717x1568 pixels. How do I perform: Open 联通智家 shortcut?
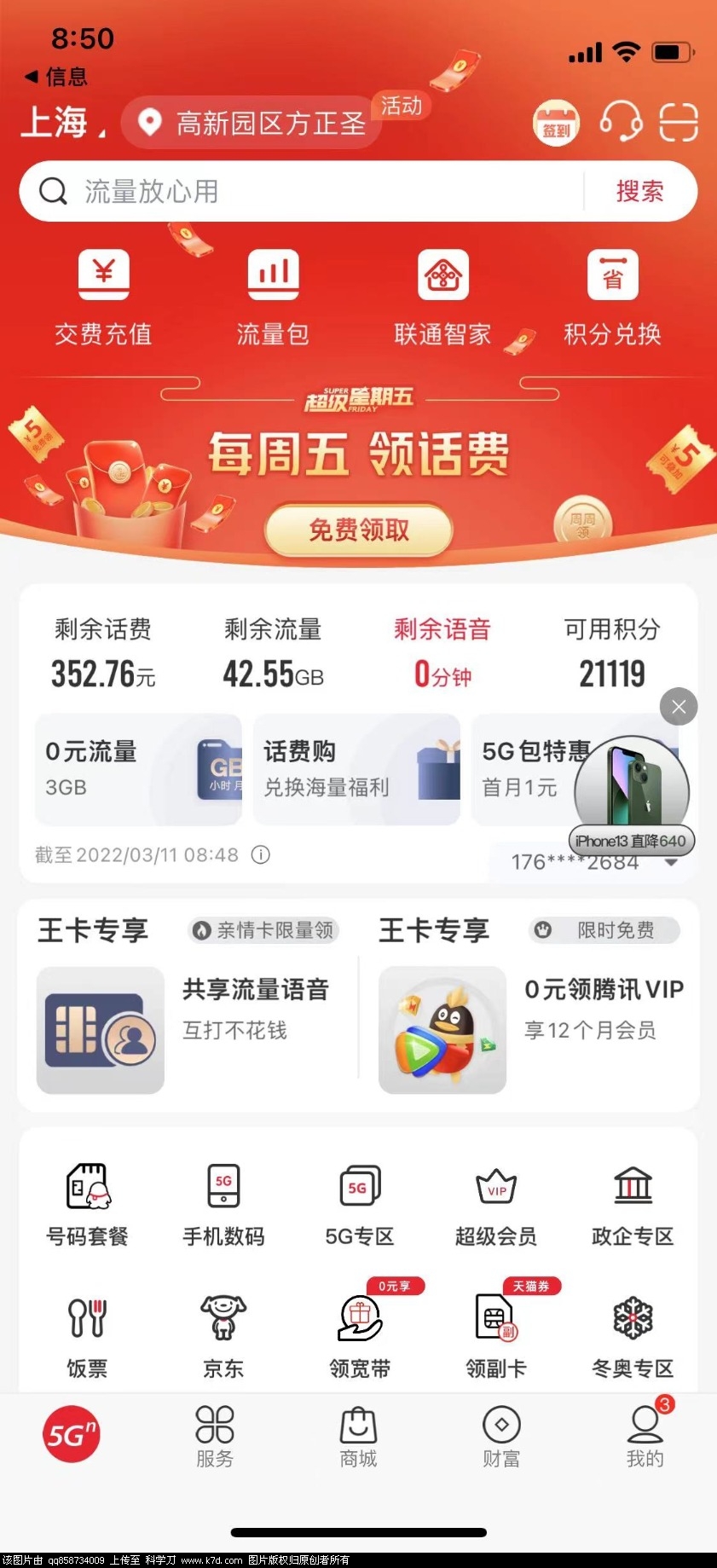point(442,296)
